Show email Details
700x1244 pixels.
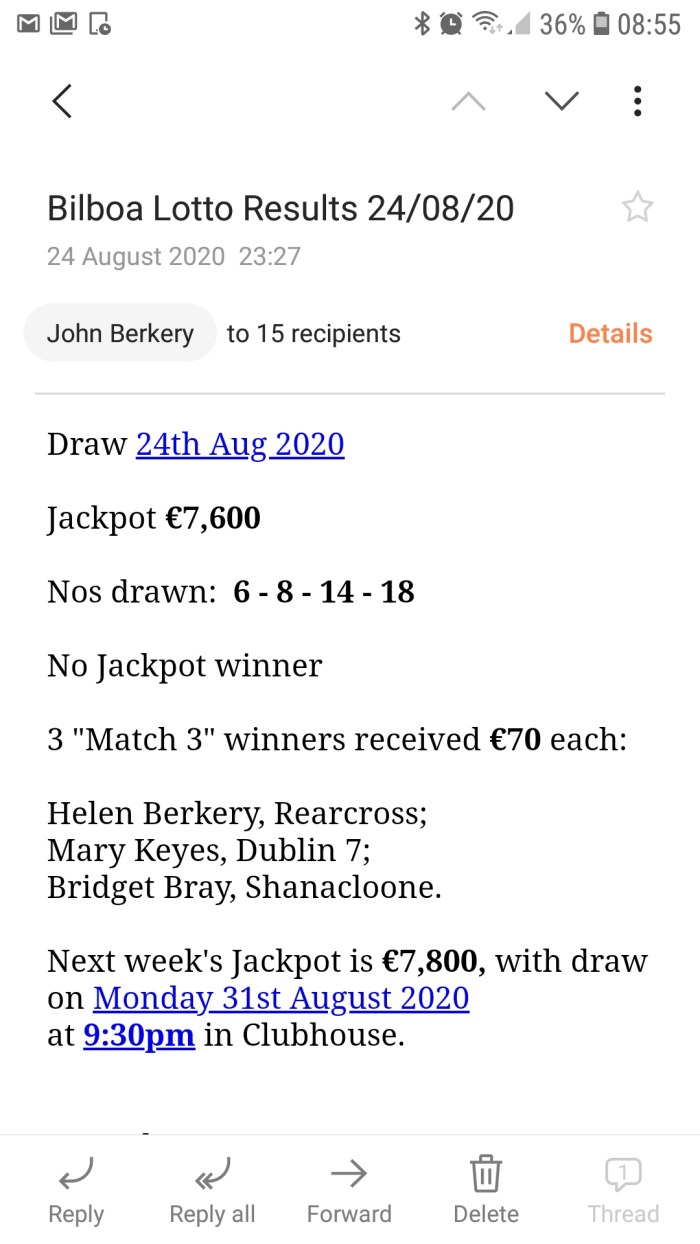(610, 333)
